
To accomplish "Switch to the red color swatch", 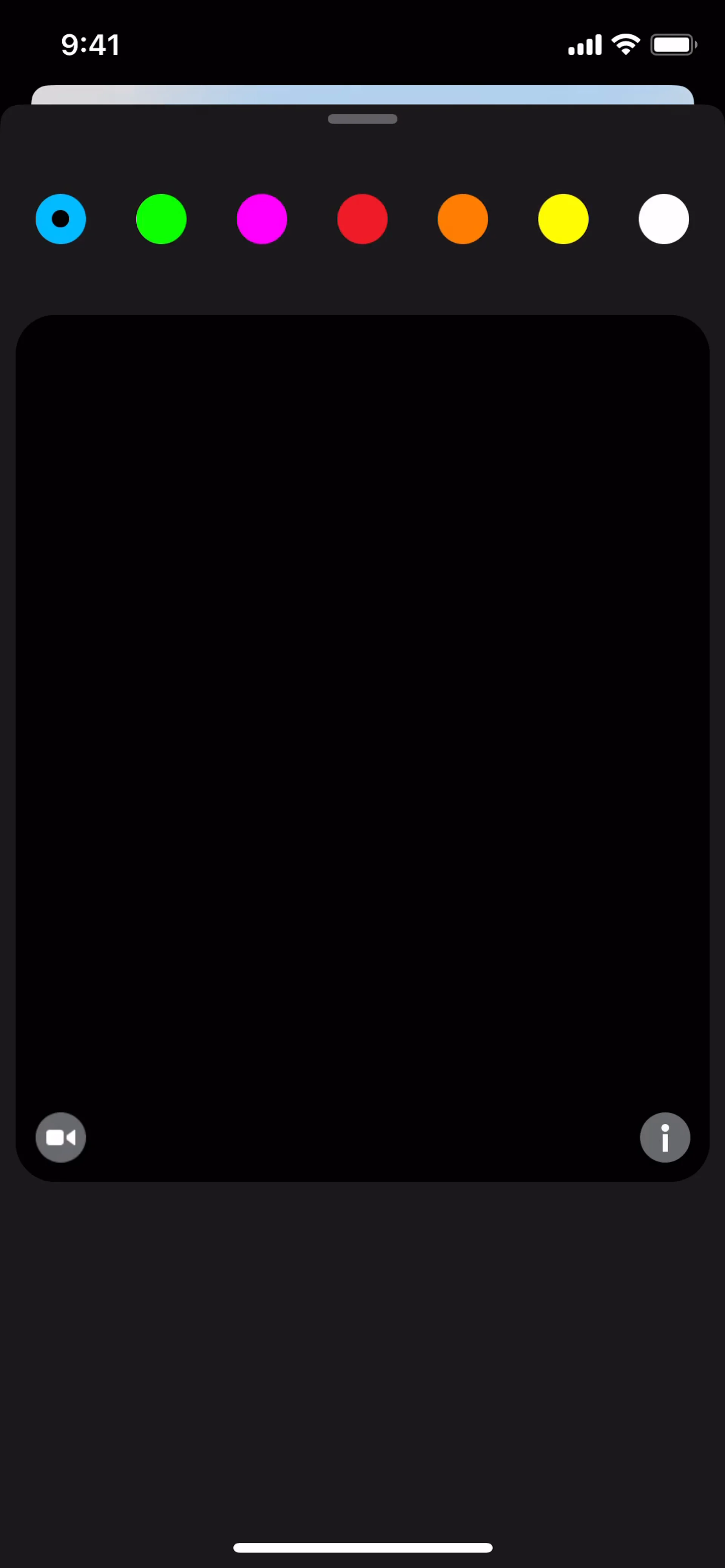I will (x=362, y=219).
